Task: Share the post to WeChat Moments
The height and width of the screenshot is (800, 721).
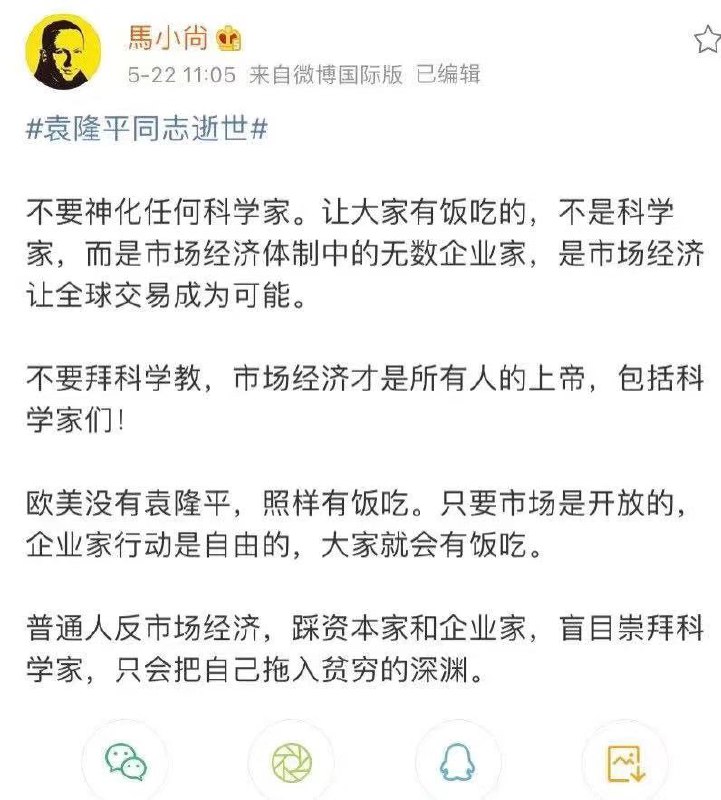Action: pos(292,762)
